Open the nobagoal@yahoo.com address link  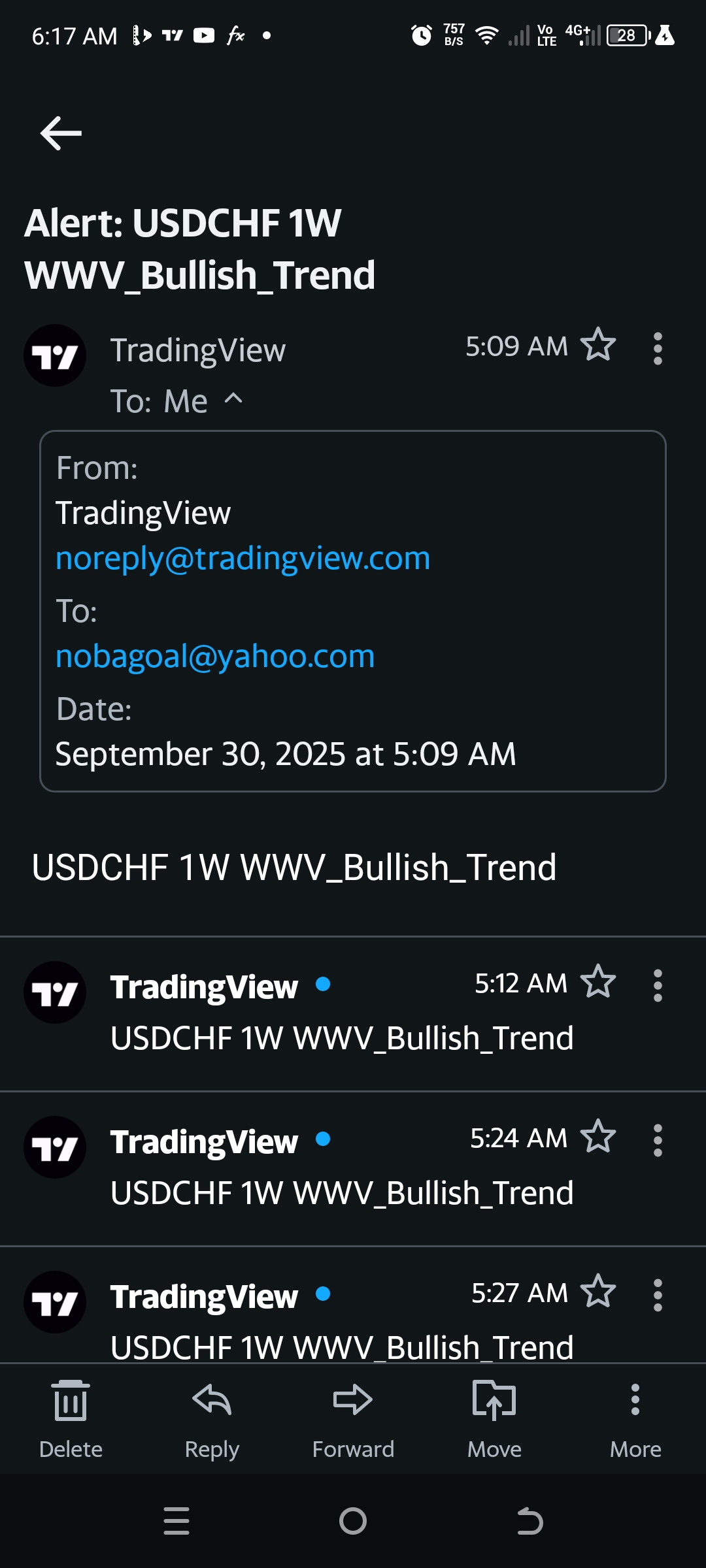215,656
